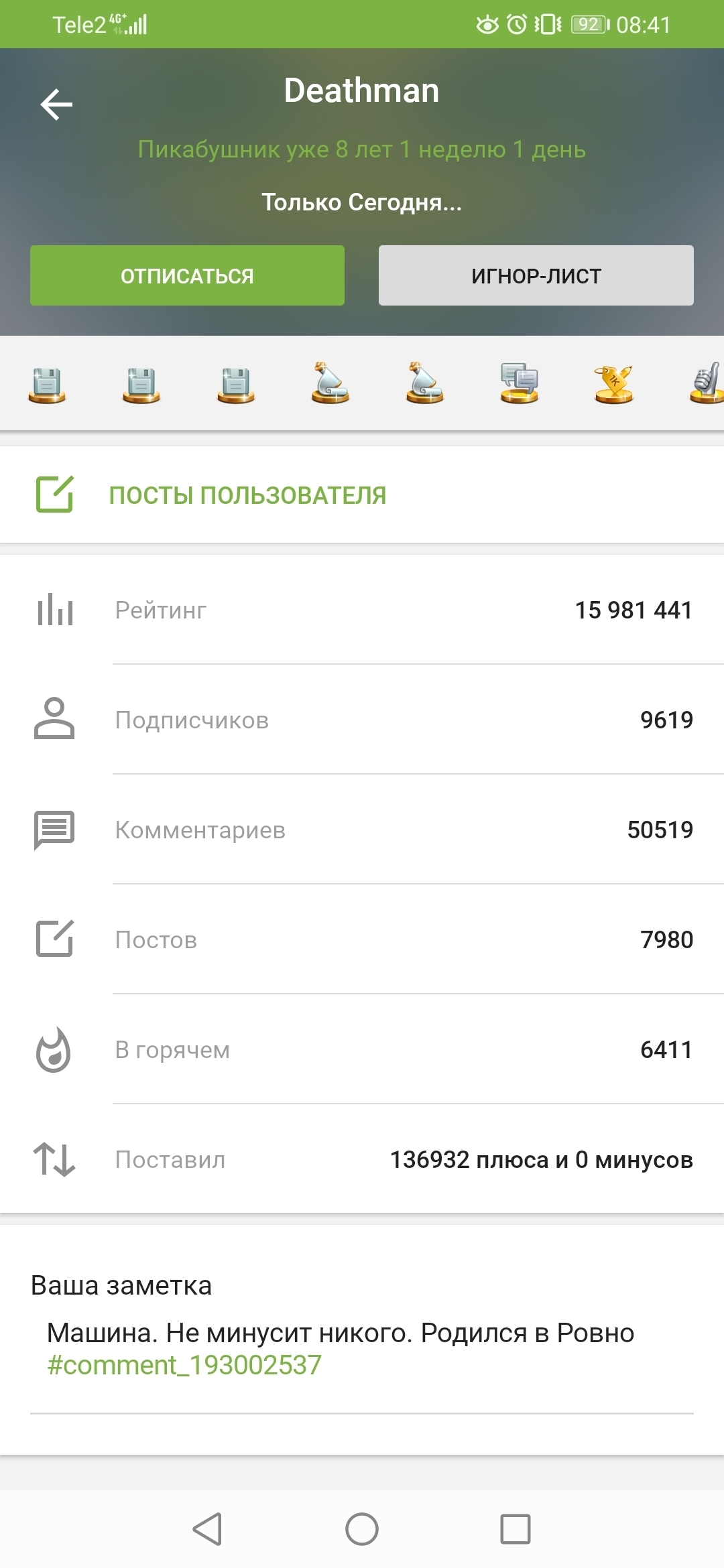Add Deathman to ИГНОР-ЛИСТ
The width and height of the screenshot is (724, 1568).
point(536,275)
